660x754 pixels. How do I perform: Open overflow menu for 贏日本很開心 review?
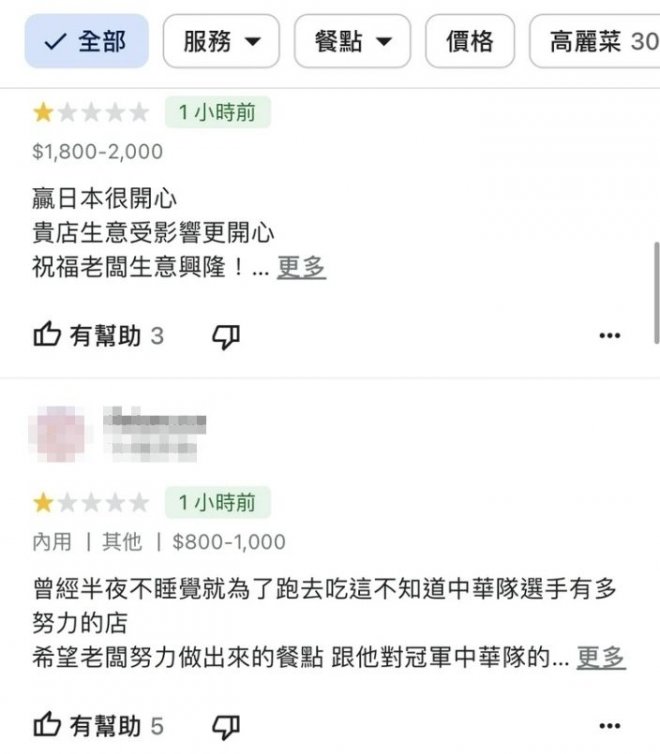point(609,336)
